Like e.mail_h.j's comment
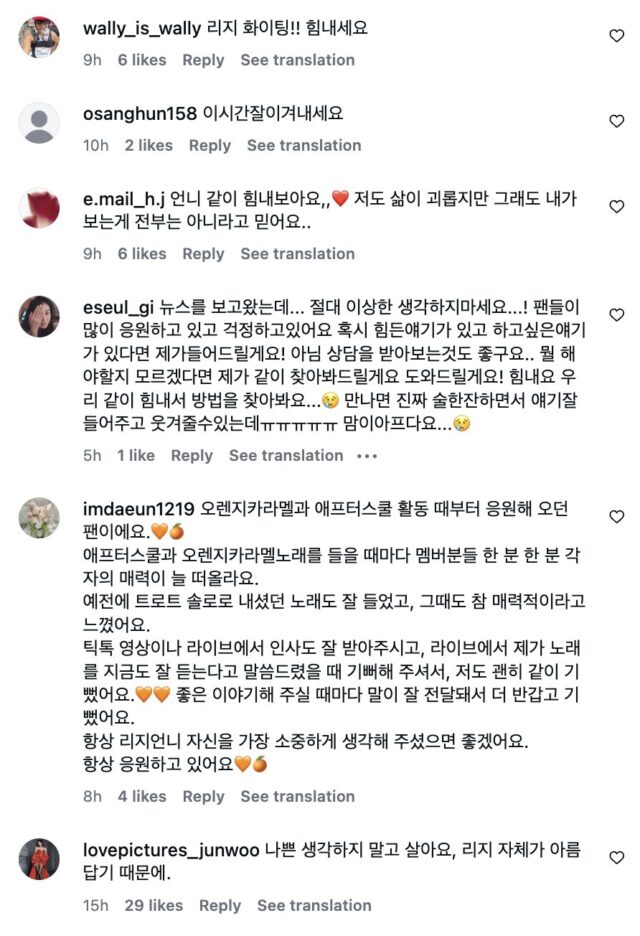 click(617, 207)
